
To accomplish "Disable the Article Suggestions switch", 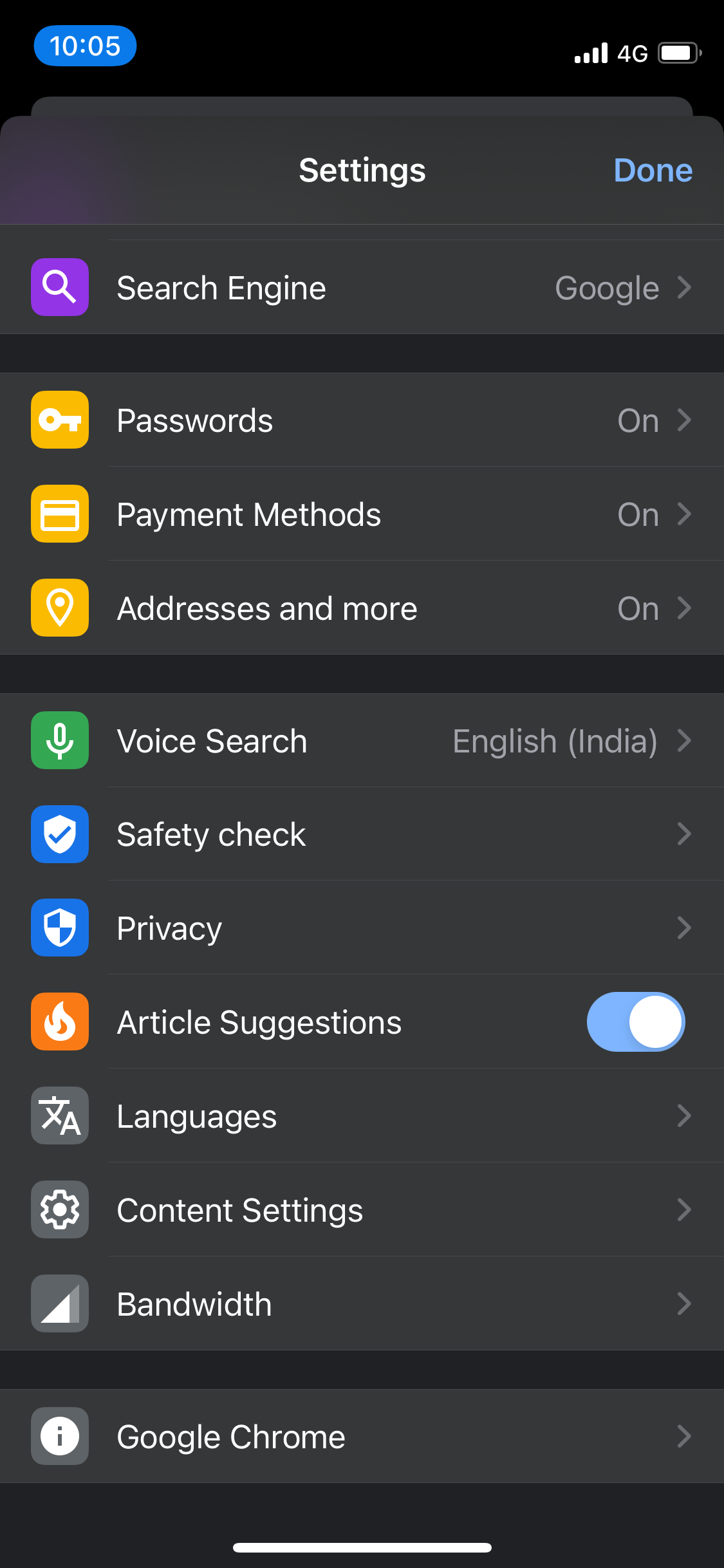I will [x=635, y=1022].
